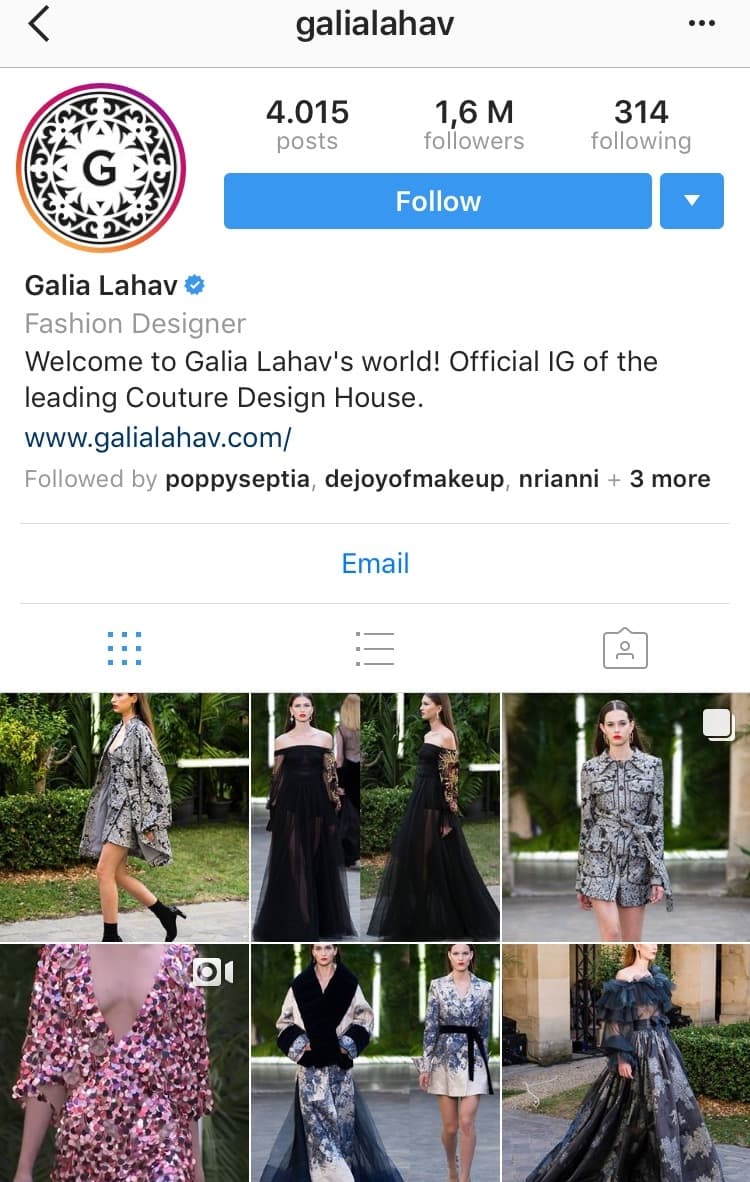Open the 1,6 M followers list
The height and width of the screenshot is (1182, 750).
473,125
